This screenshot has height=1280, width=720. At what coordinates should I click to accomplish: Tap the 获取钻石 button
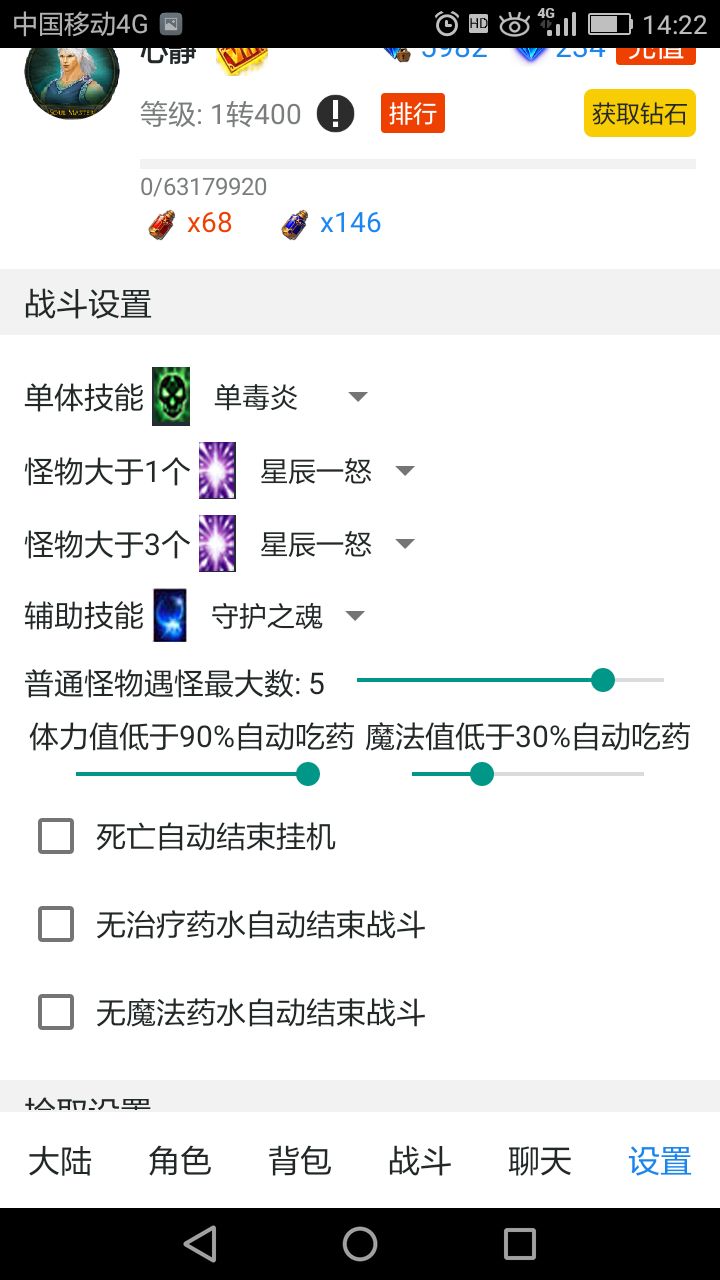click(x=639, y=113)
